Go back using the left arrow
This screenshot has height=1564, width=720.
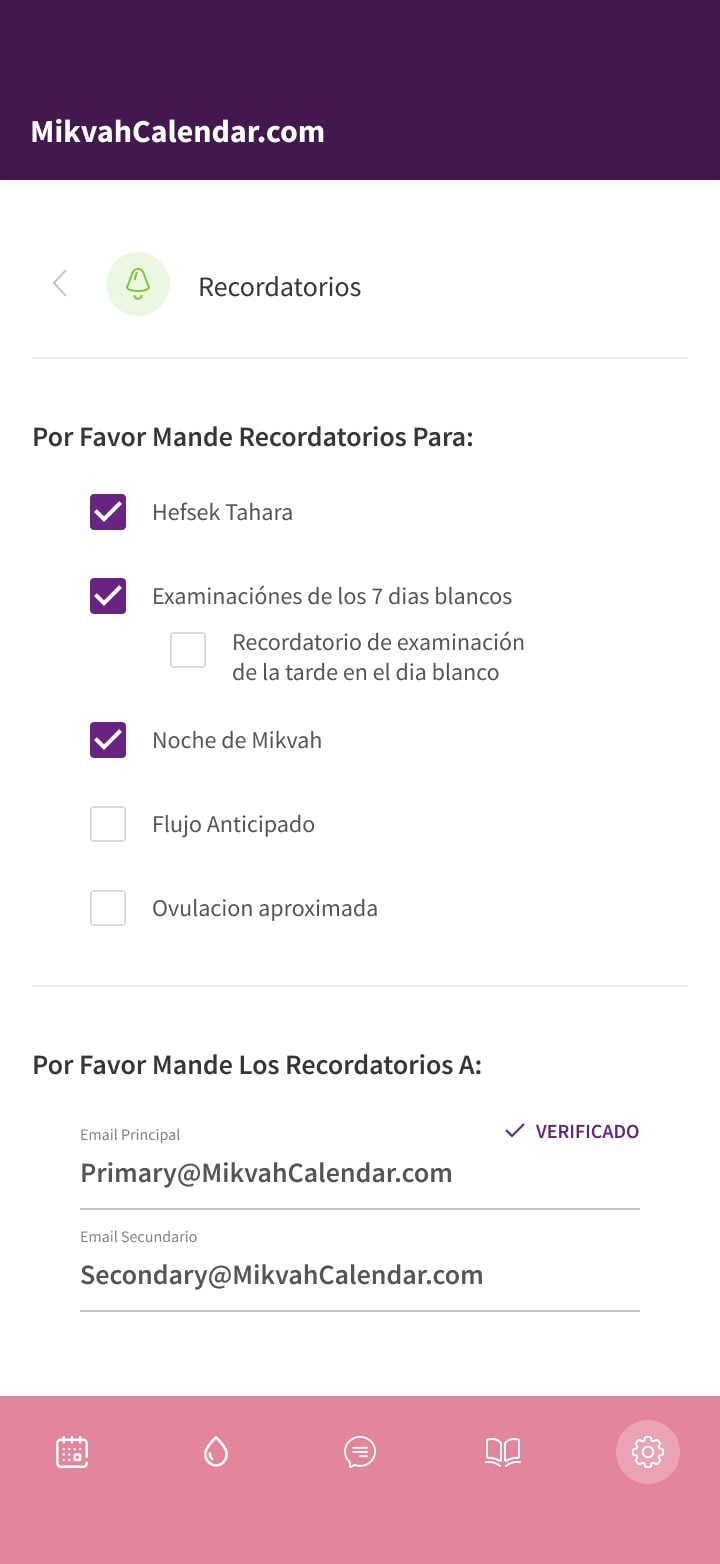(60, 284)
